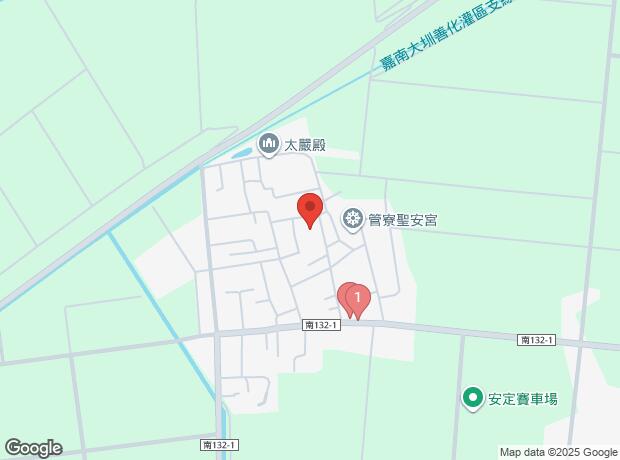This screenshot has width=620, height=460.
Task: Select the 安定賽車場 place marker
Action: 473,398
